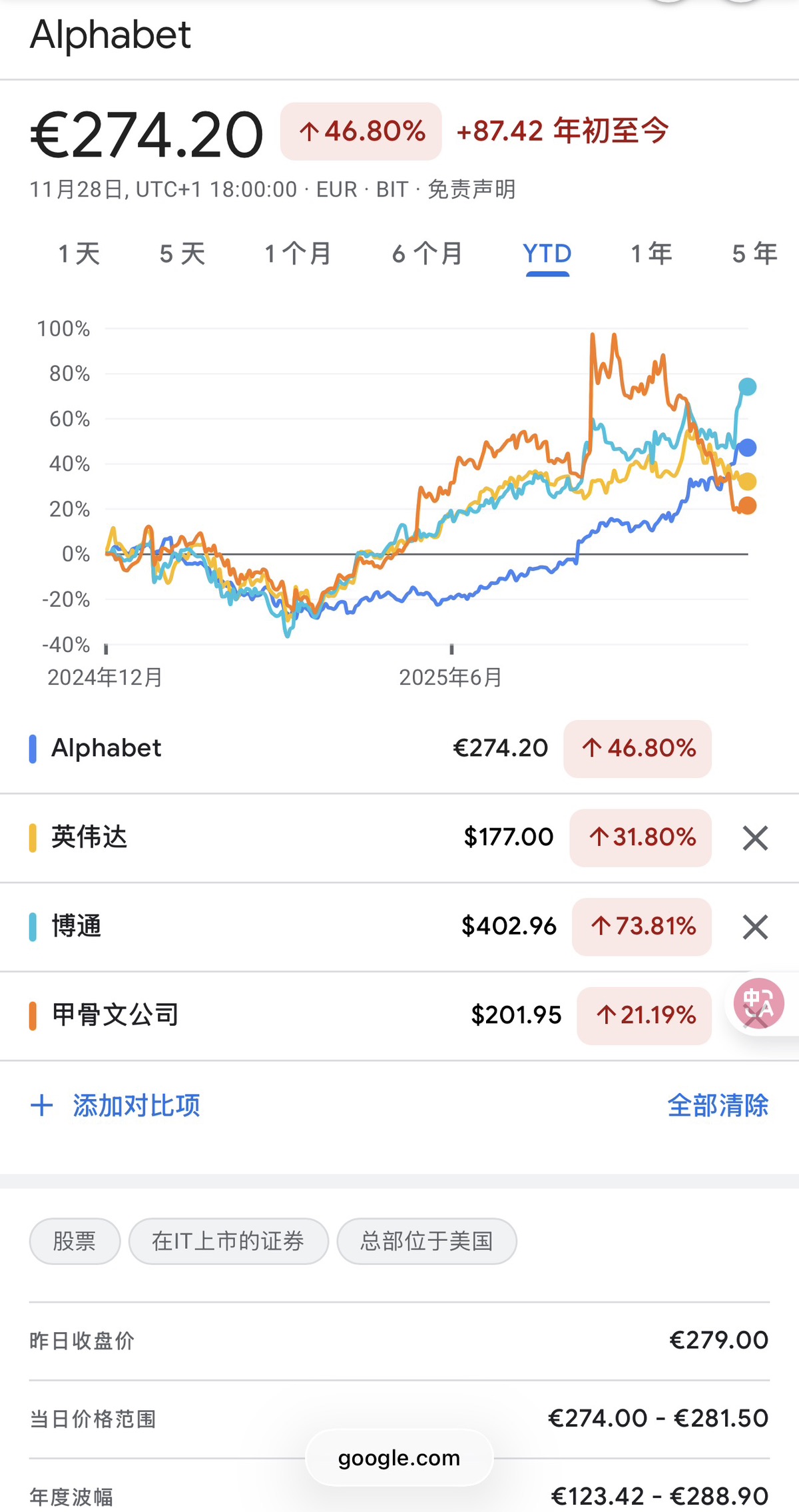The image size is (799, 1512).
Task: Remove 英伟达 from the comparison
Action: (x=755, y=838)
